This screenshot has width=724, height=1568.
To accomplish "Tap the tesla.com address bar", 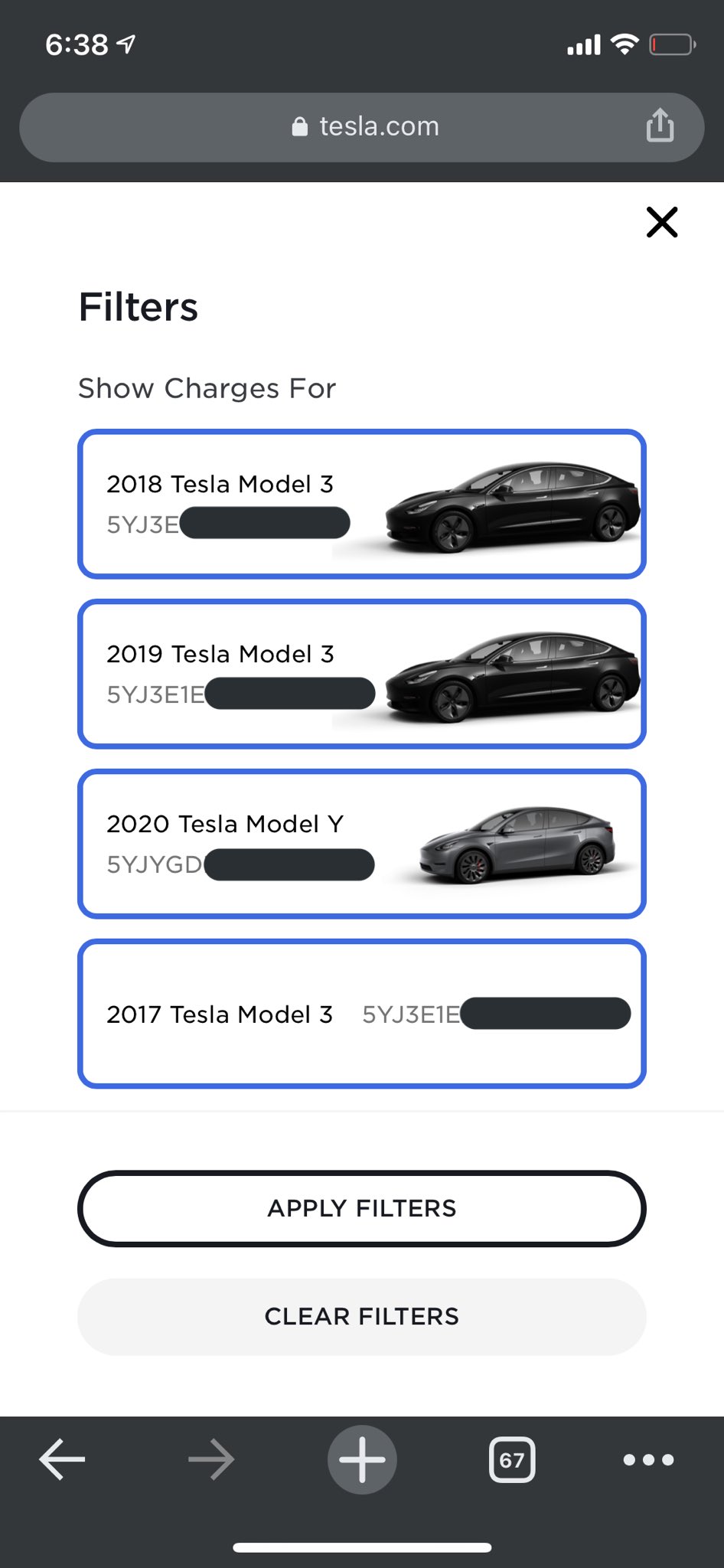I will (x=362, y=127).
